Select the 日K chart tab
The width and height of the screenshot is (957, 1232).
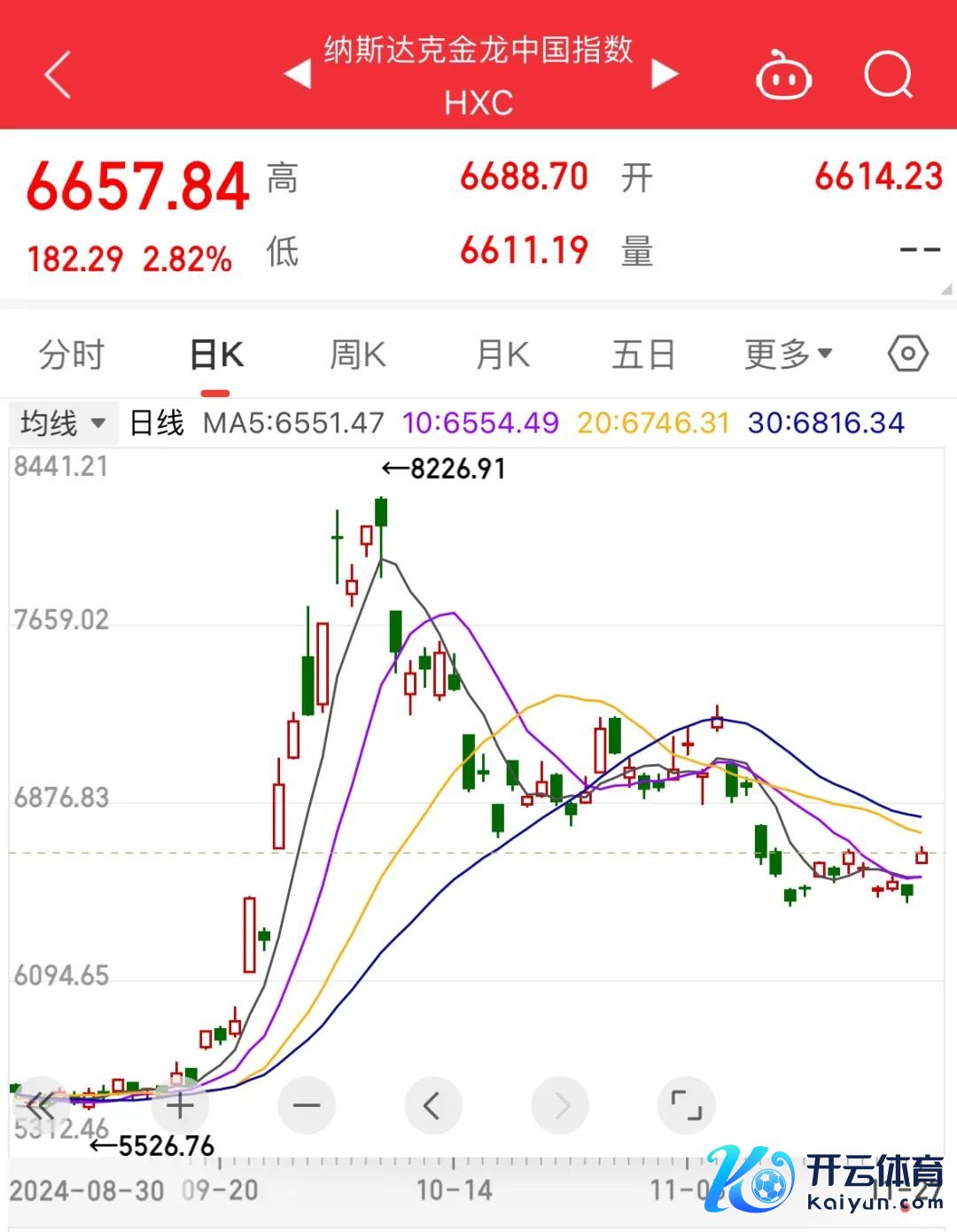point(216,355)
